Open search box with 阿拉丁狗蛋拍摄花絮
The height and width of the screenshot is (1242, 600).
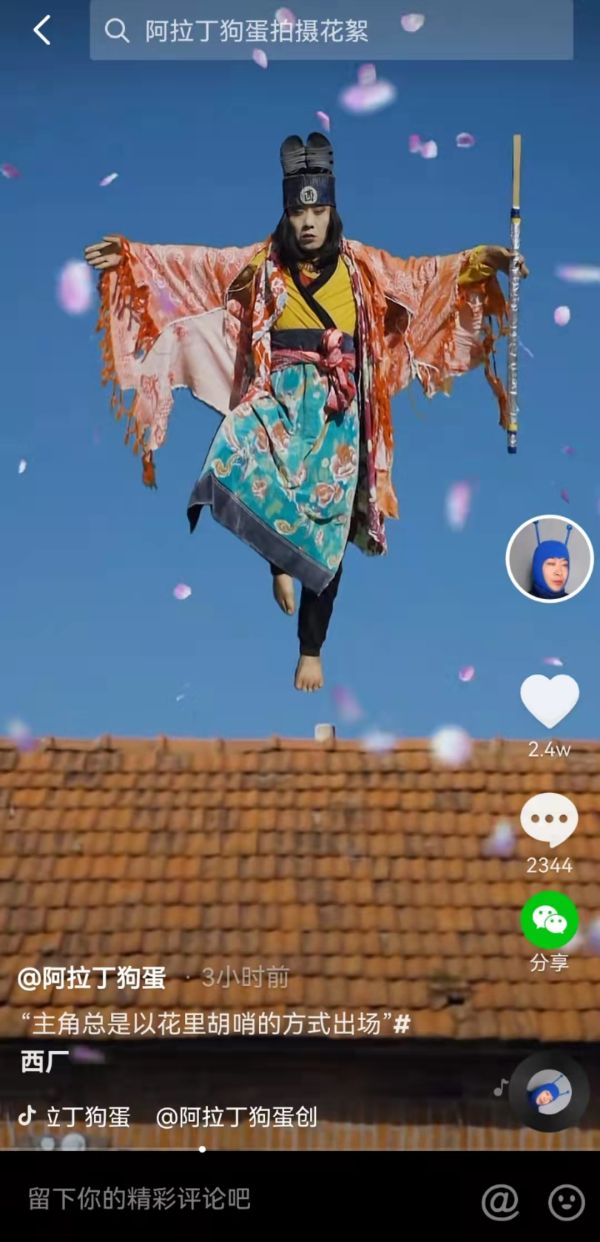coord(330,31)
